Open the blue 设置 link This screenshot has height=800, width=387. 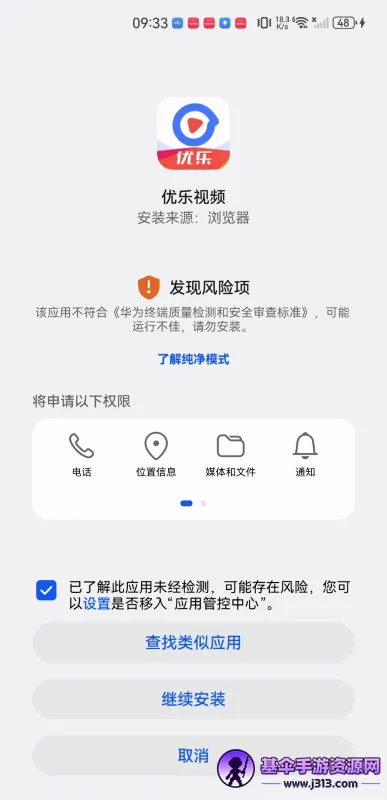pyautogui.click(x=96, y=604)
